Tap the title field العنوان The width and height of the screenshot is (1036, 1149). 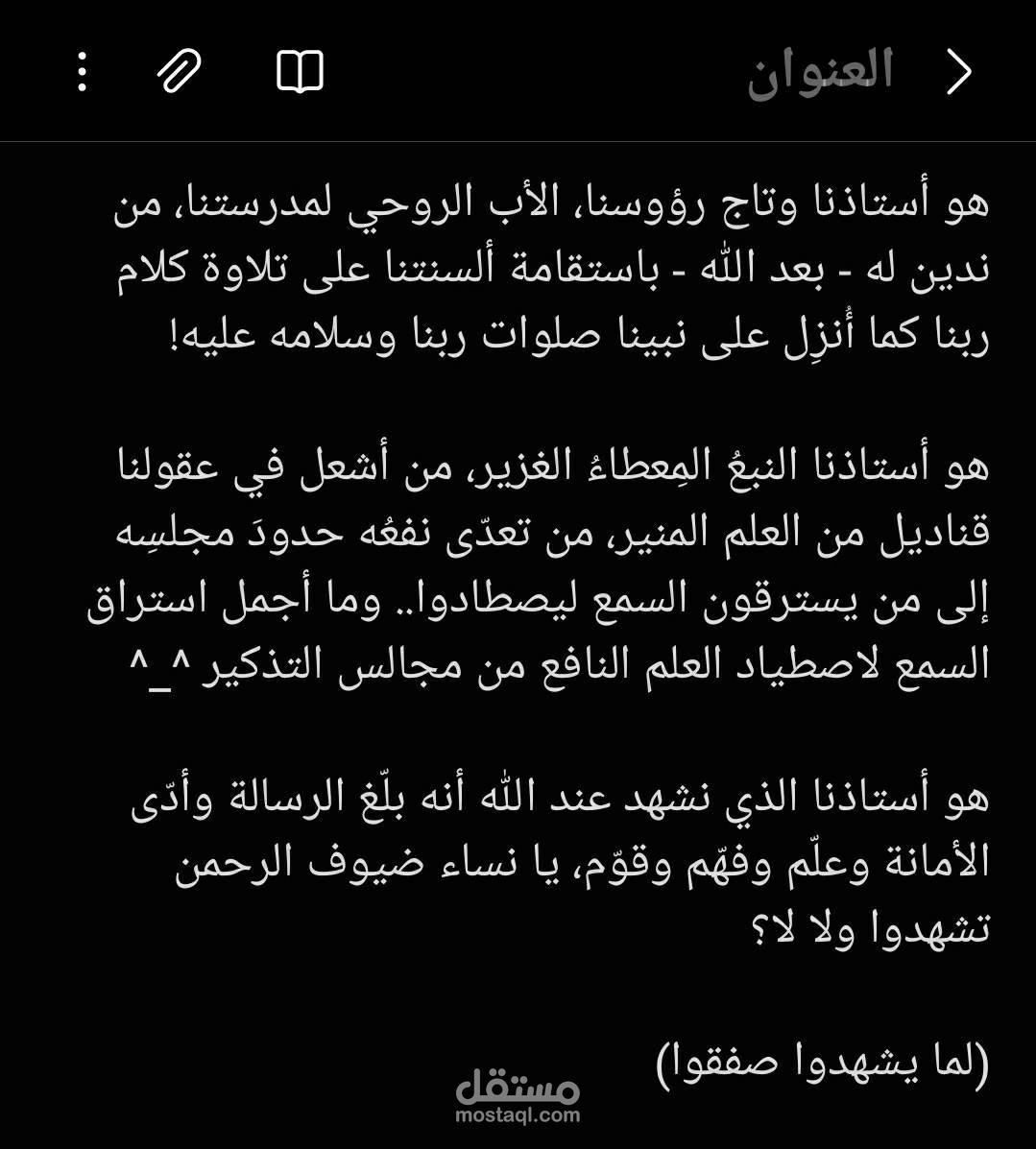click(x=820, y=72)
